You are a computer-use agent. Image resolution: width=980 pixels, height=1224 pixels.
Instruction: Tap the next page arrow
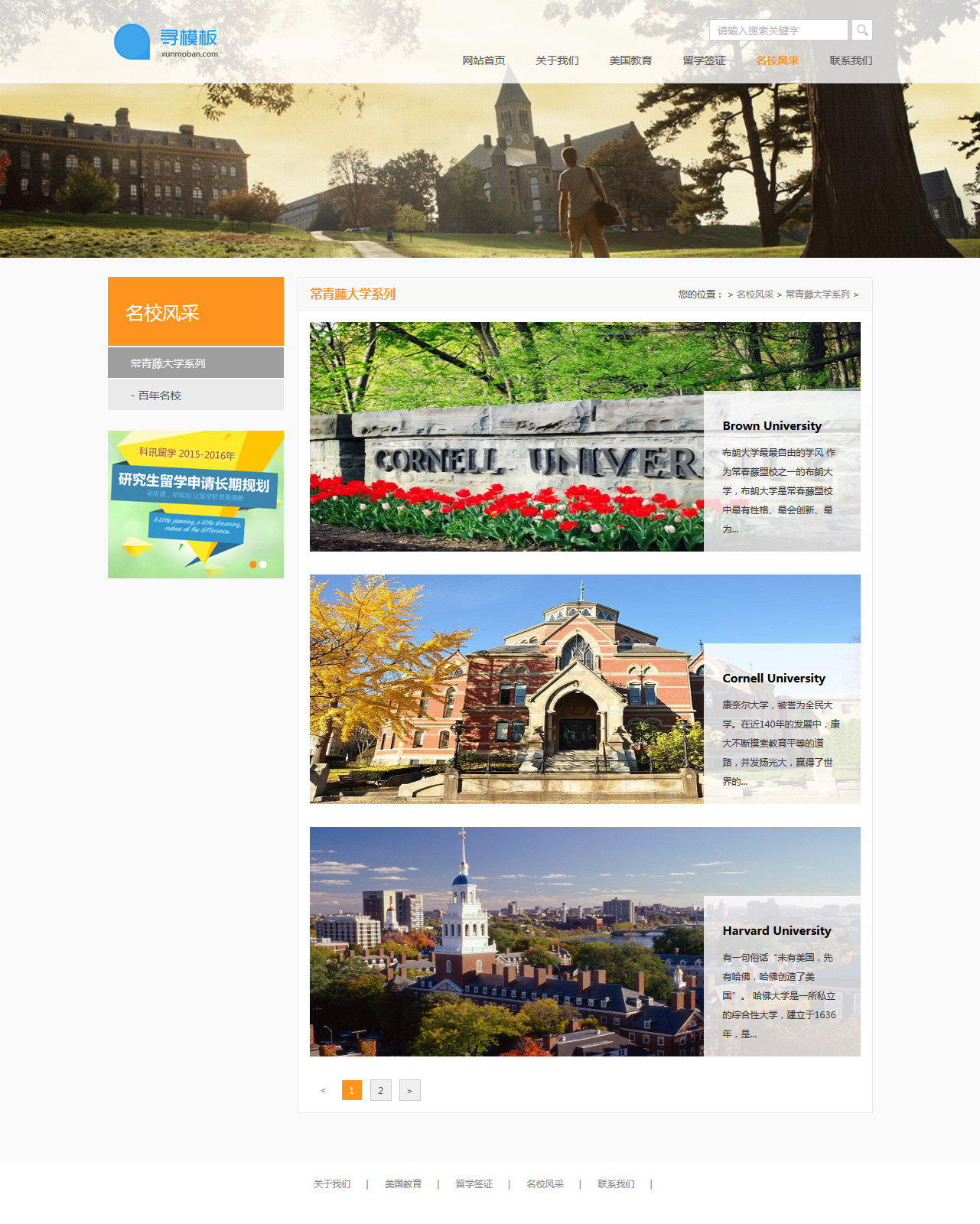pos(409,1090)
